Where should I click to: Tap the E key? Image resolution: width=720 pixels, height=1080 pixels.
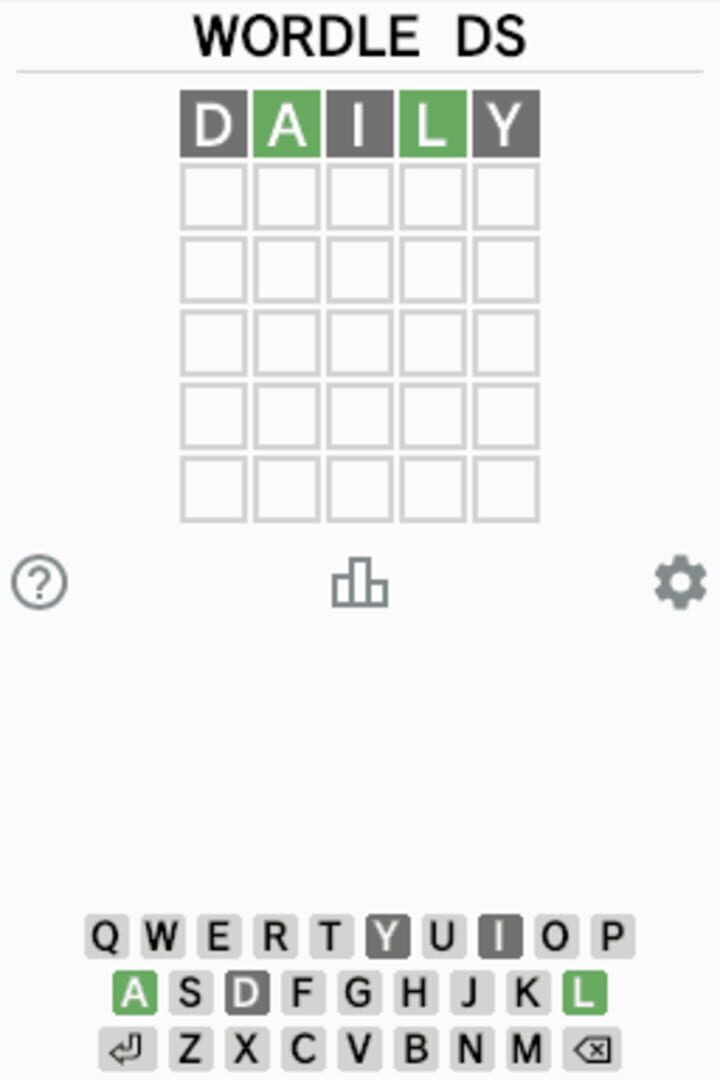pyautogui.click(x=218, y=937)
